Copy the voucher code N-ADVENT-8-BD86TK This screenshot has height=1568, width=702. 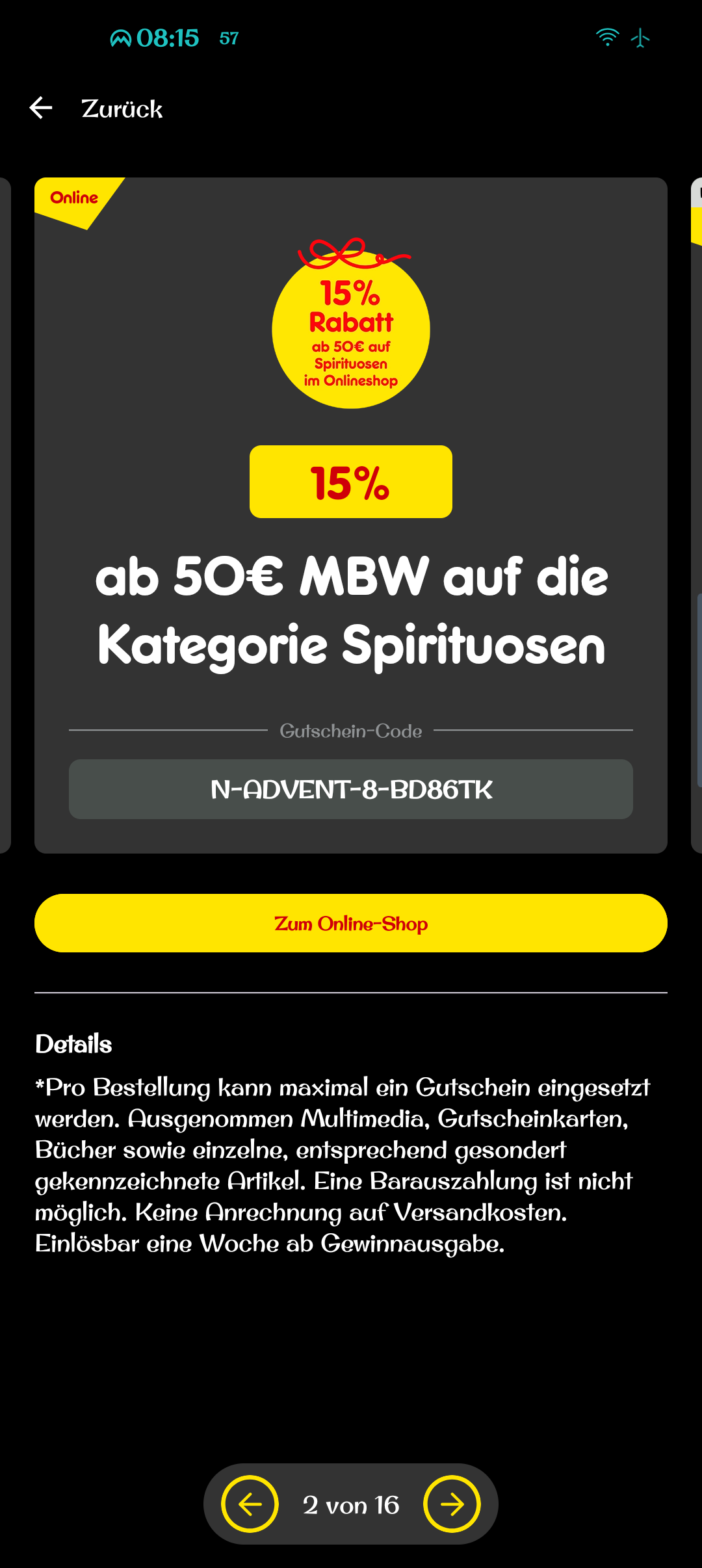[351, 789]
